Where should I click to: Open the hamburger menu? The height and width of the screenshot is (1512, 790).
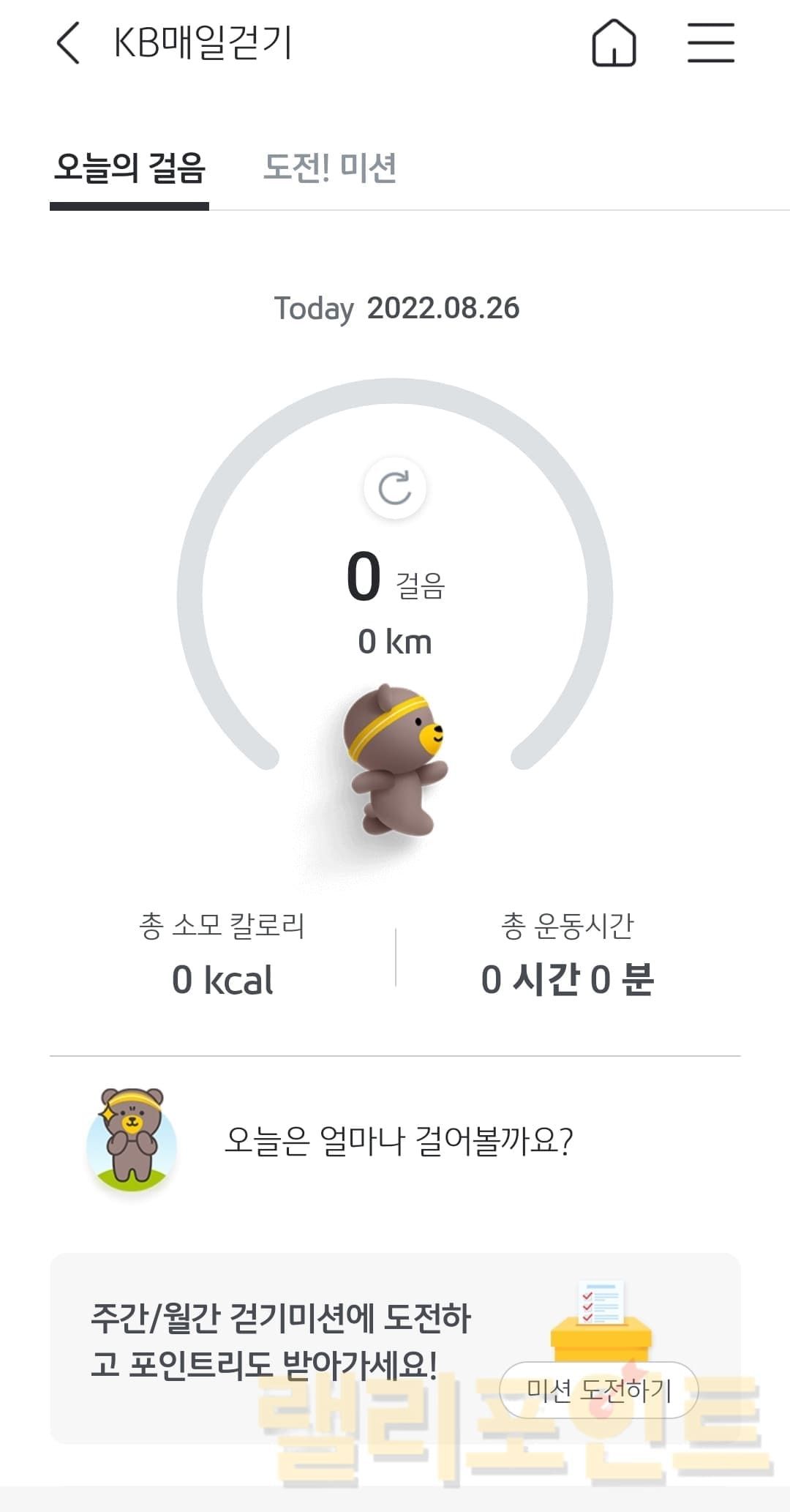coord(710,43)
